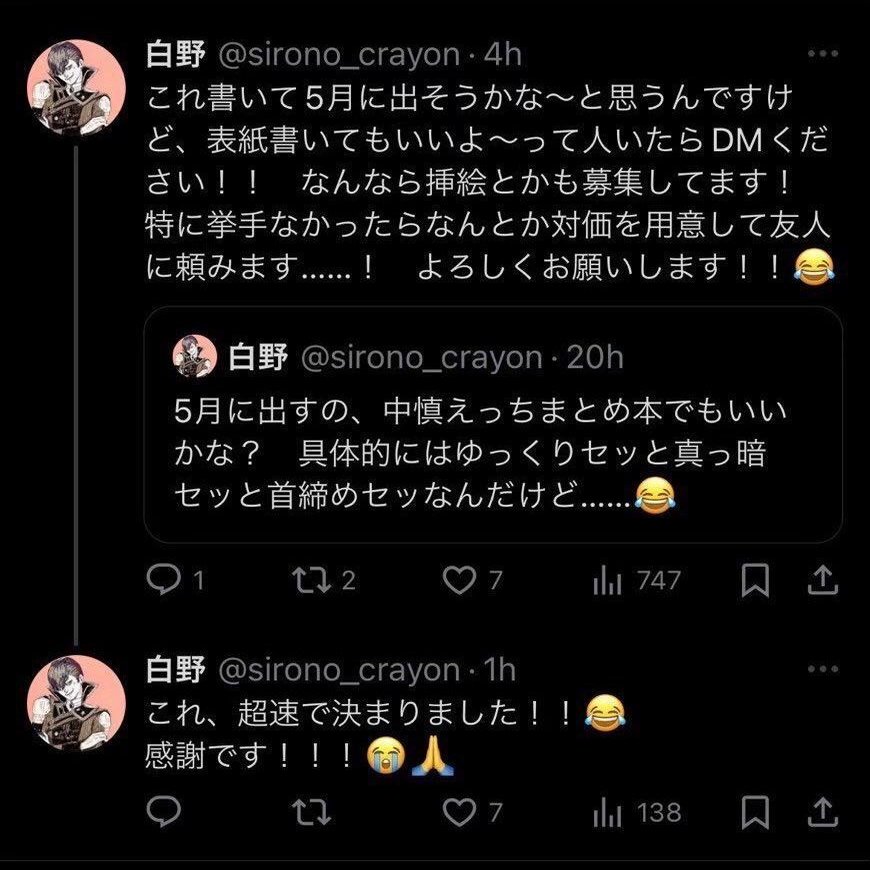Reply to the 1h tweet
870x870 pixels.
coord(164,812)
